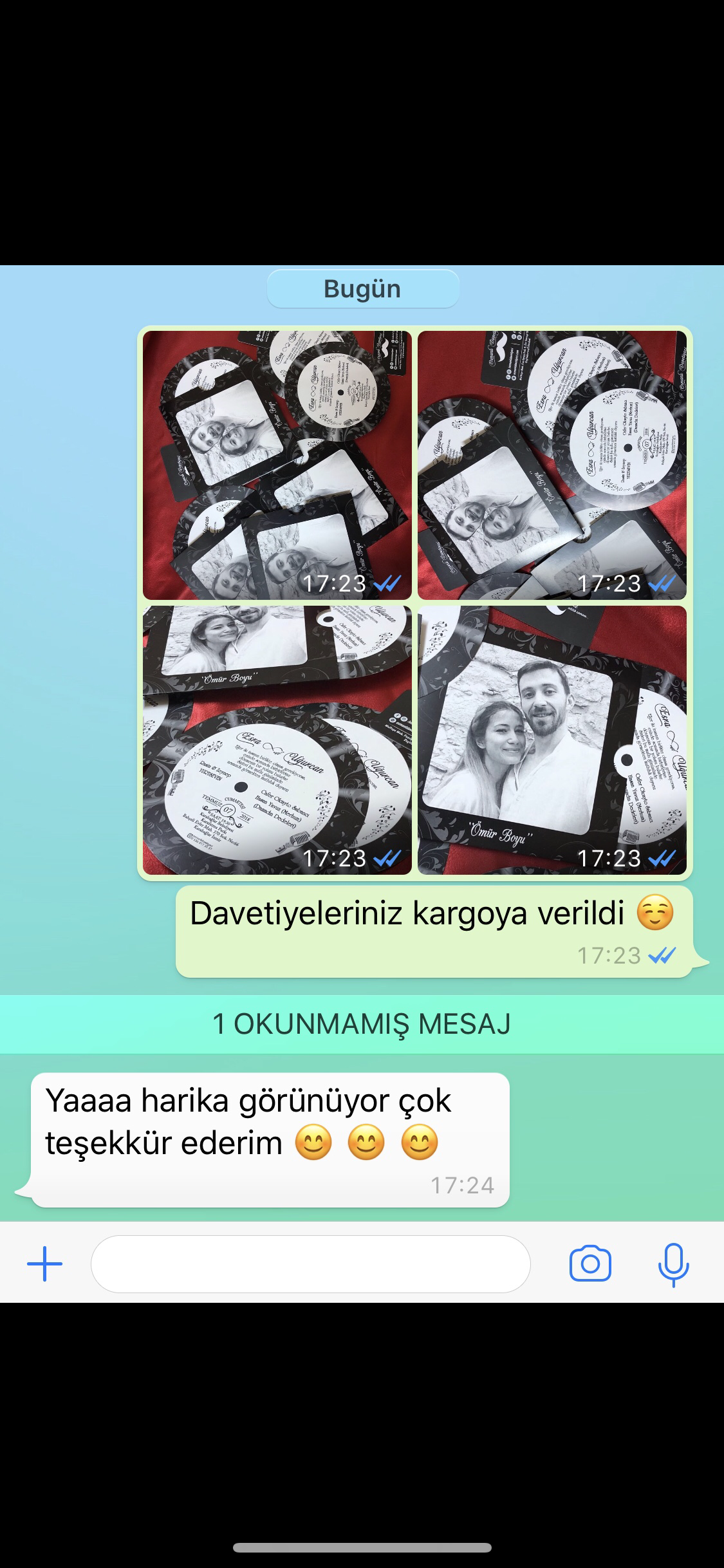Open the top-right invitation photo
Viewport: 724px width, 1568px height.
point(552,465)
